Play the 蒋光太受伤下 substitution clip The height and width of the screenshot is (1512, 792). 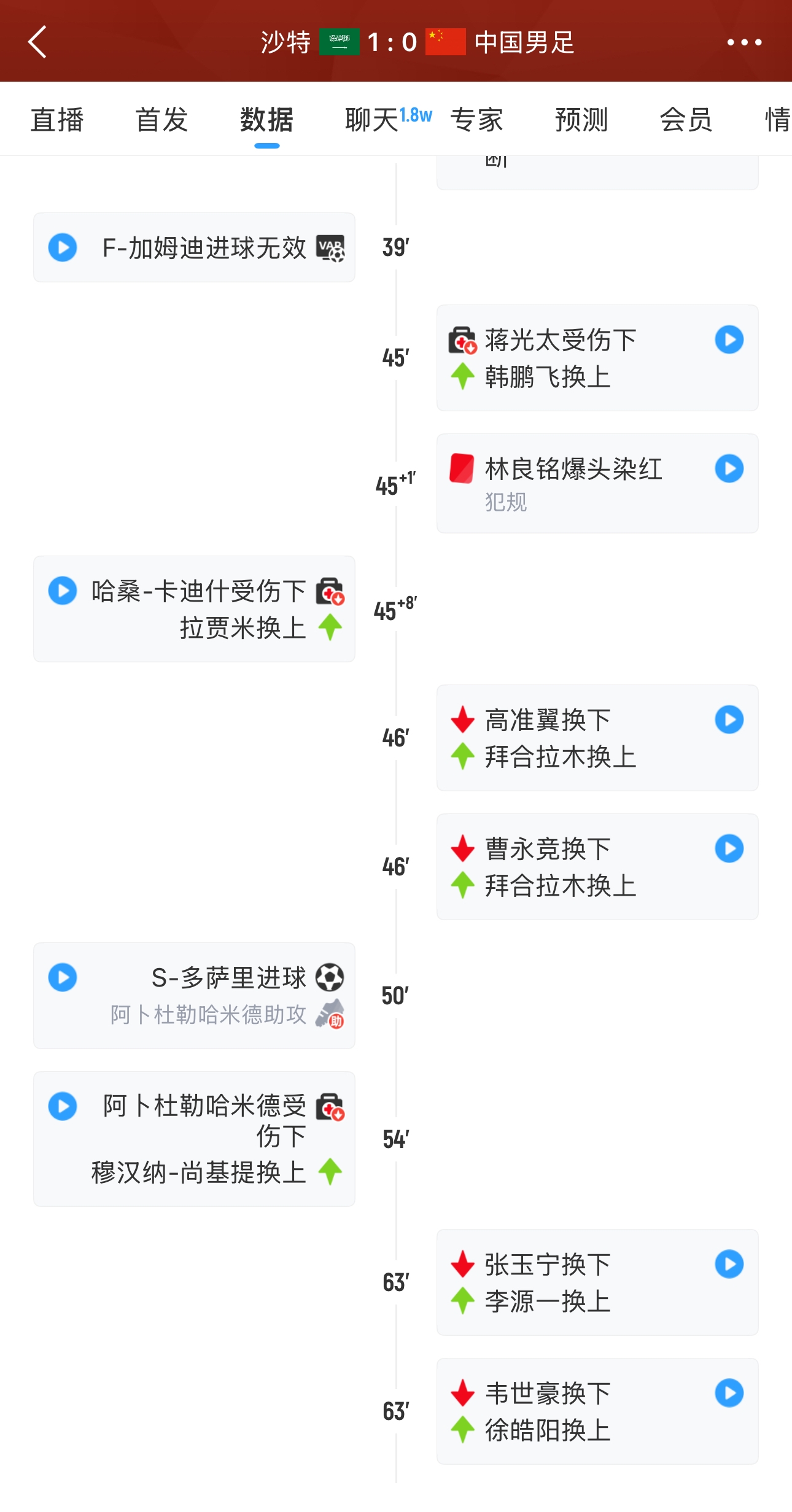point(729,339)
